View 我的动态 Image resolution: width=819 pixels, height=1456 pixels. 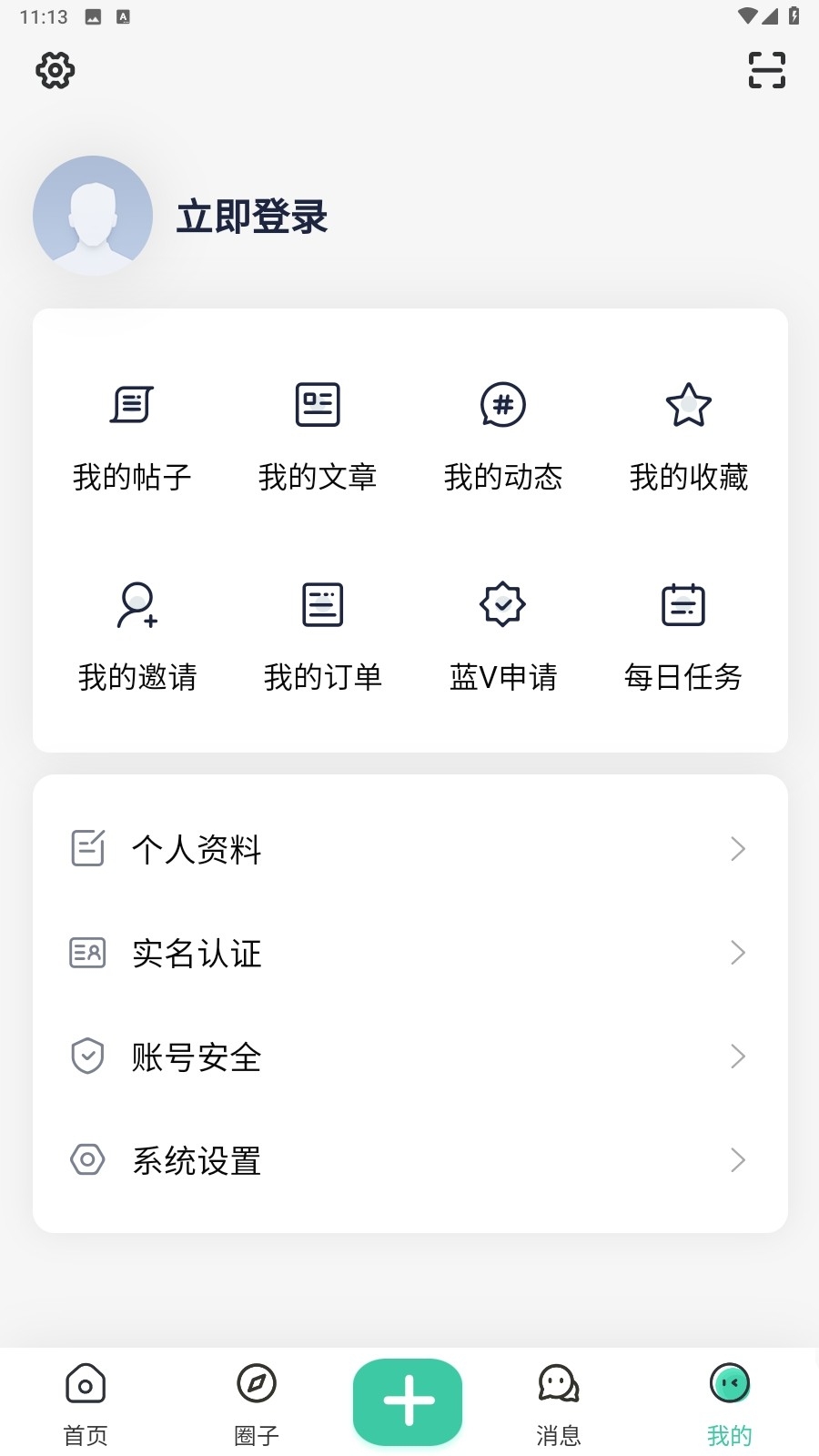503,437
